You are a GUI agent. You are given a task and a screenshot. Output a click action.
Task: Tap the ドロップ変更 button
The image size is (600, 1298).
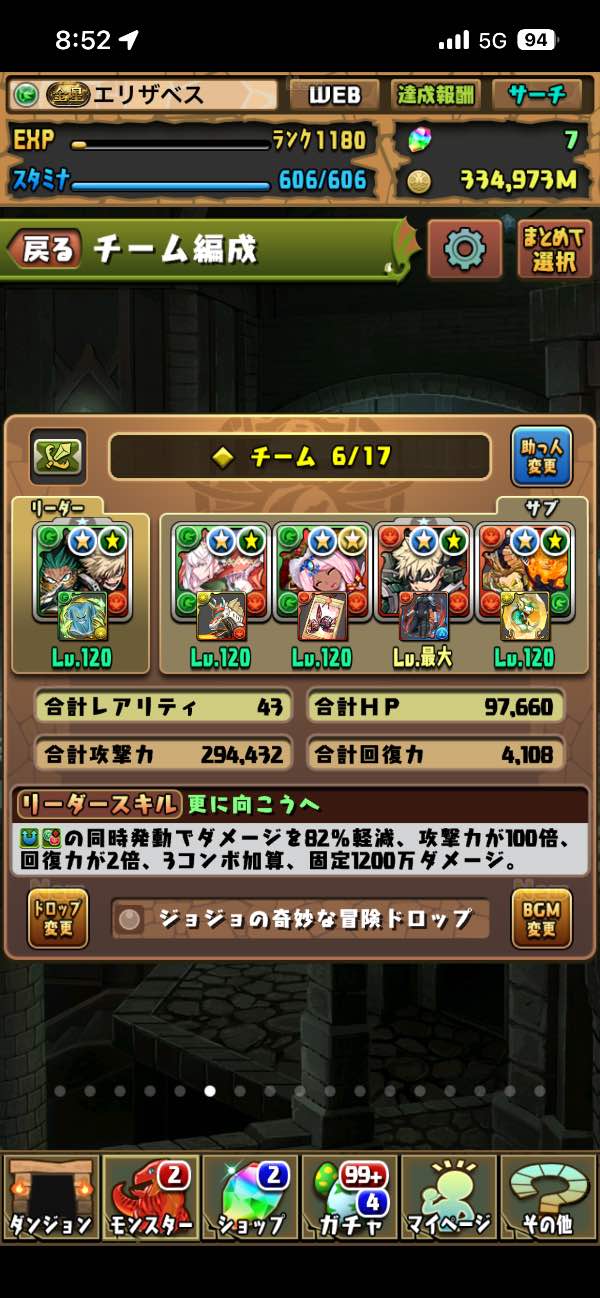tap(58, 918)
